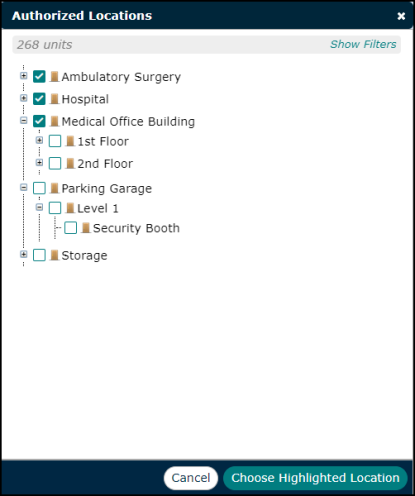Select the Security Booth checkbox
The height and width of the screenshot is (496, 415).
coord(71,228)
